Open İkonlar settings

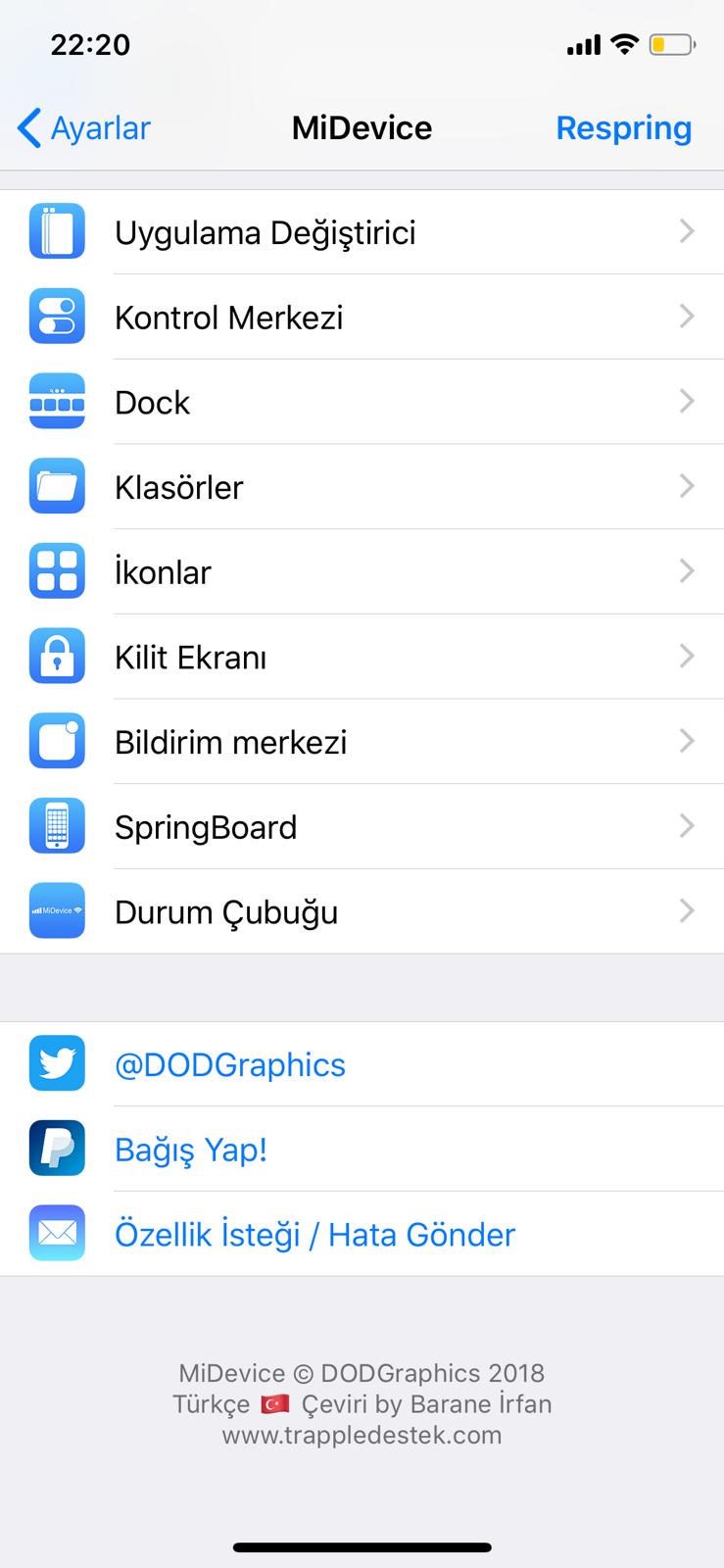362,572
